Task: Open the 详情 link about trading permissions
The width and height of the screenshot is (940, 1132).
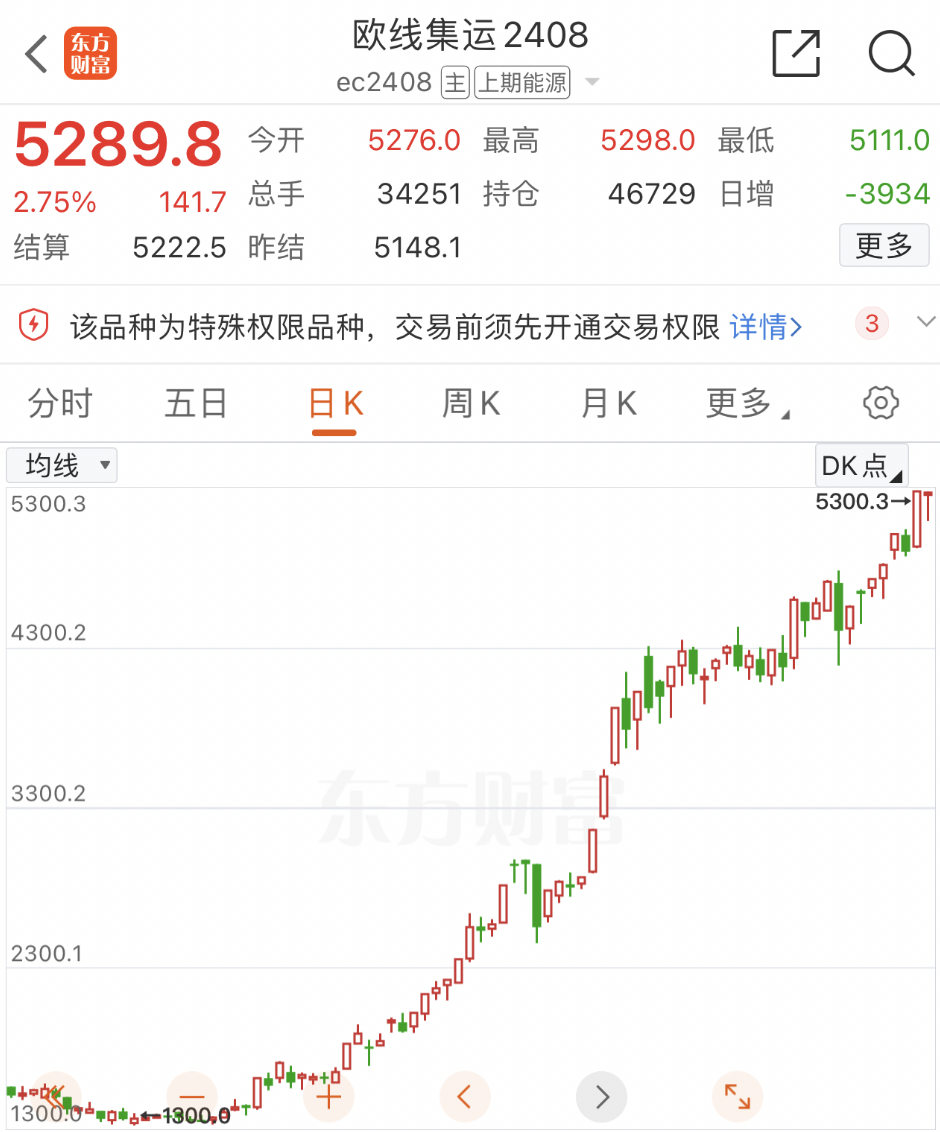Action: pyautogui.click(x=766, y=326)
